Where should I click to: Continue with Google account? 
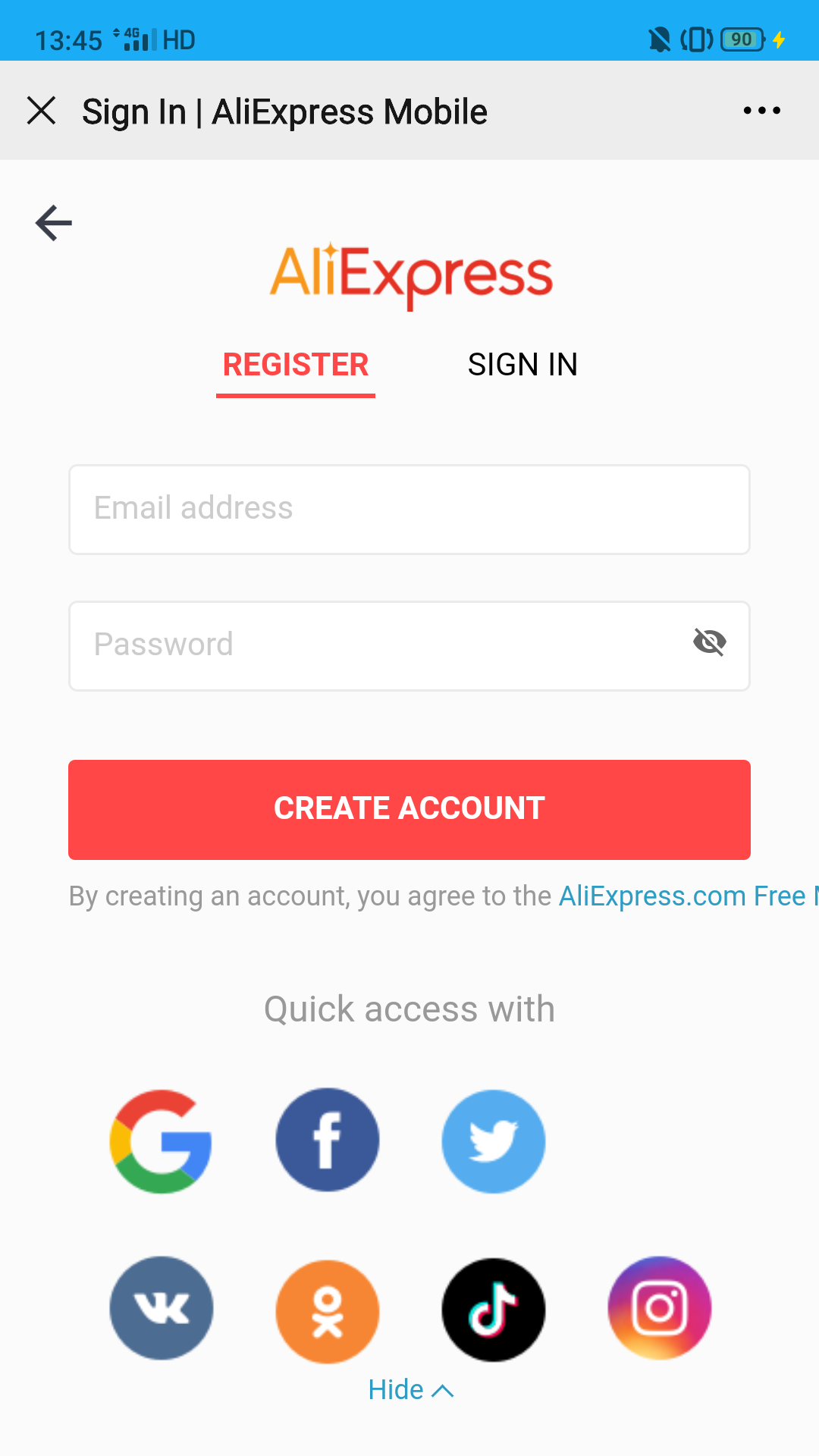(161, 1141)
